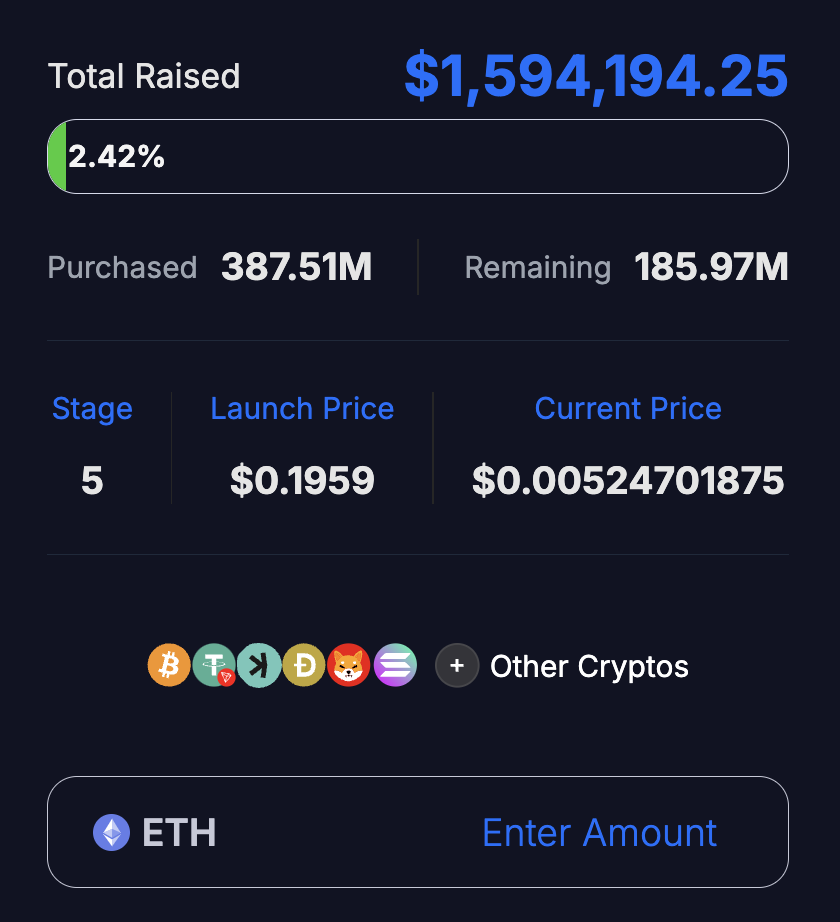Select the Shiba Inu payment icon
This screenshot has width=840, height=922.
pyautogui.click(x=349, y=665)
